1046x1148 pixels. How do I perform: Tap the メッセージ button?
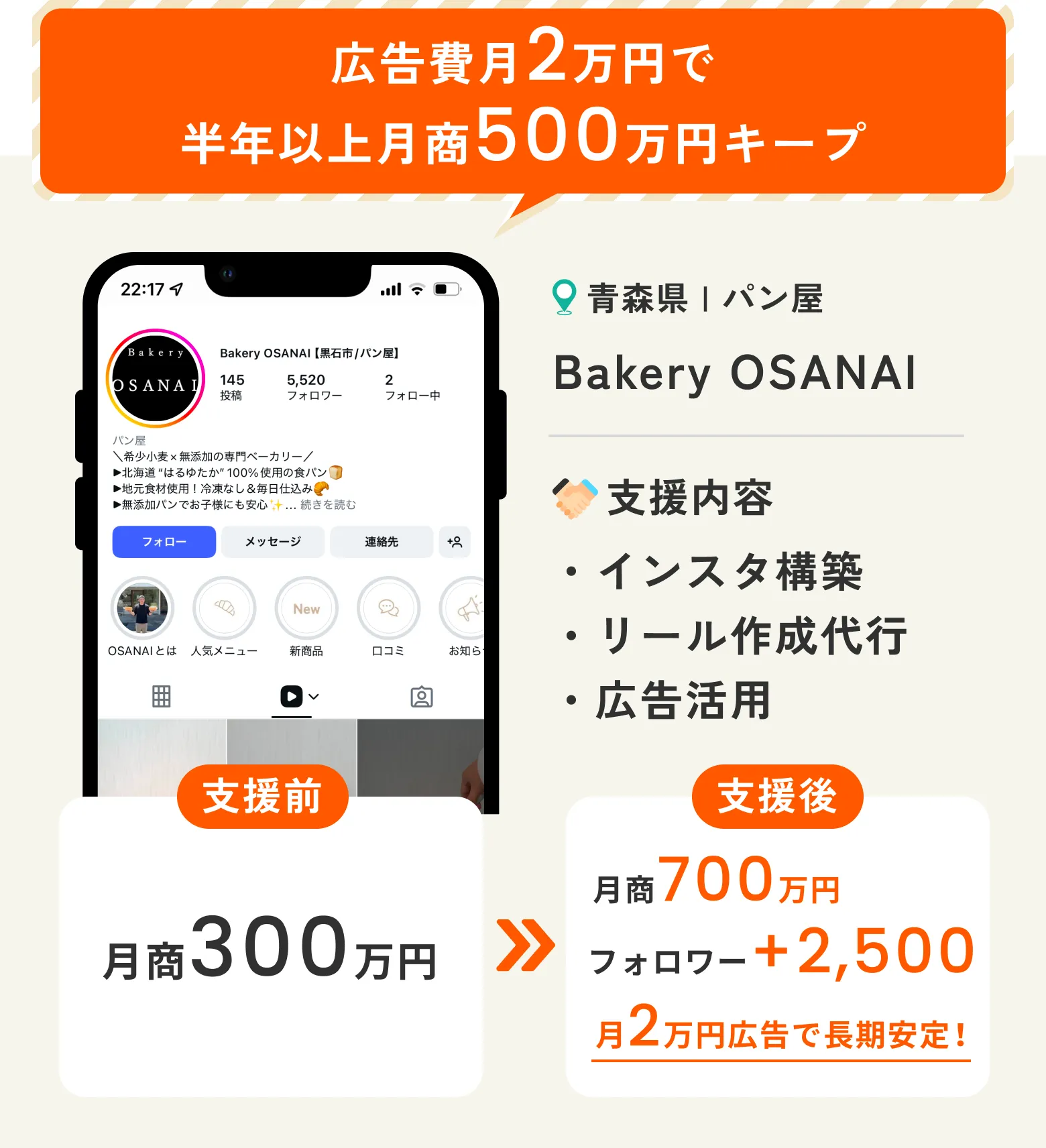272,542
